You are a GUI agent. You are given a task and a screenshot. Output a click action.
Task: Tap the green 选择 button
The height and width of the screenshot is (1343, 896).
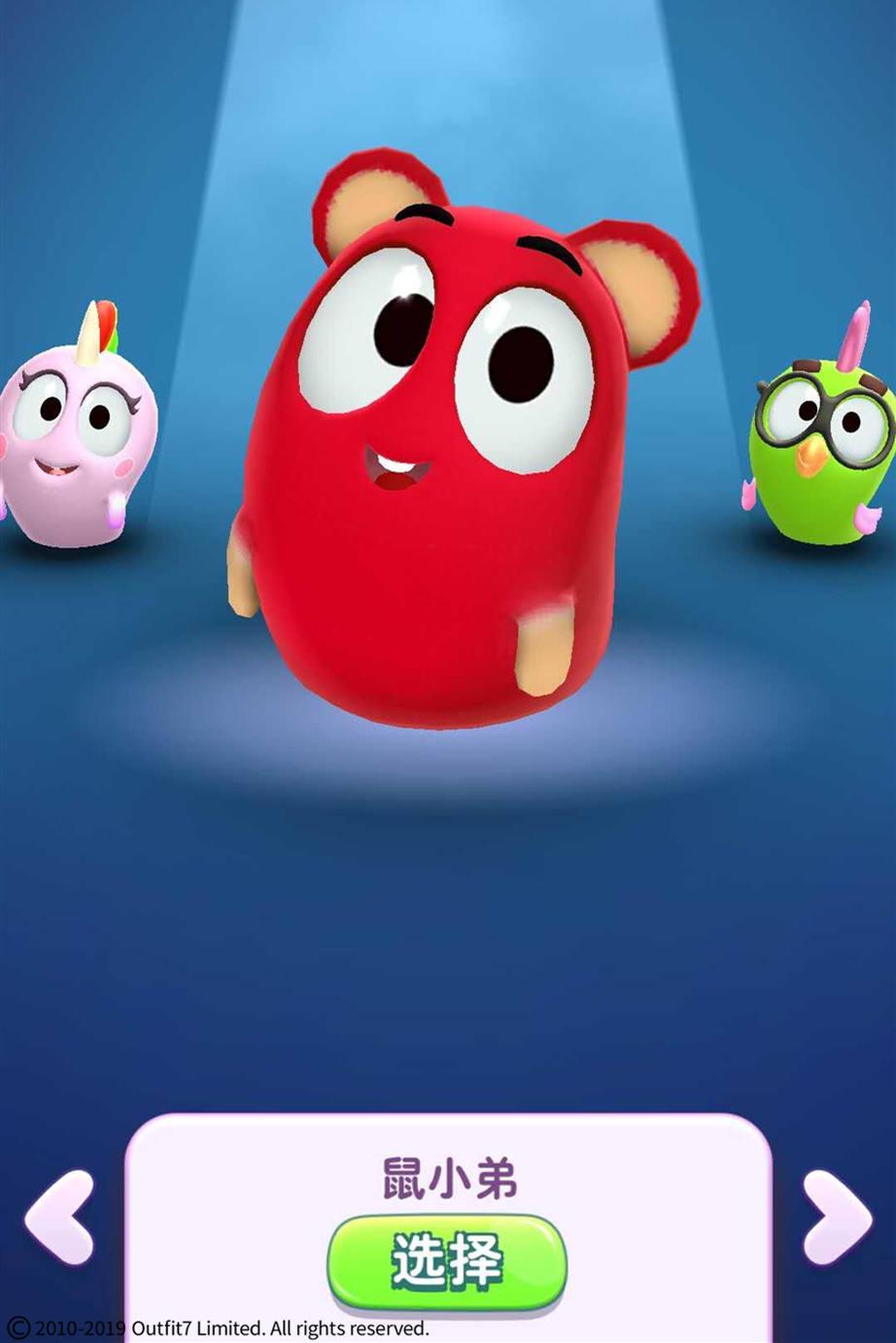447,1262
